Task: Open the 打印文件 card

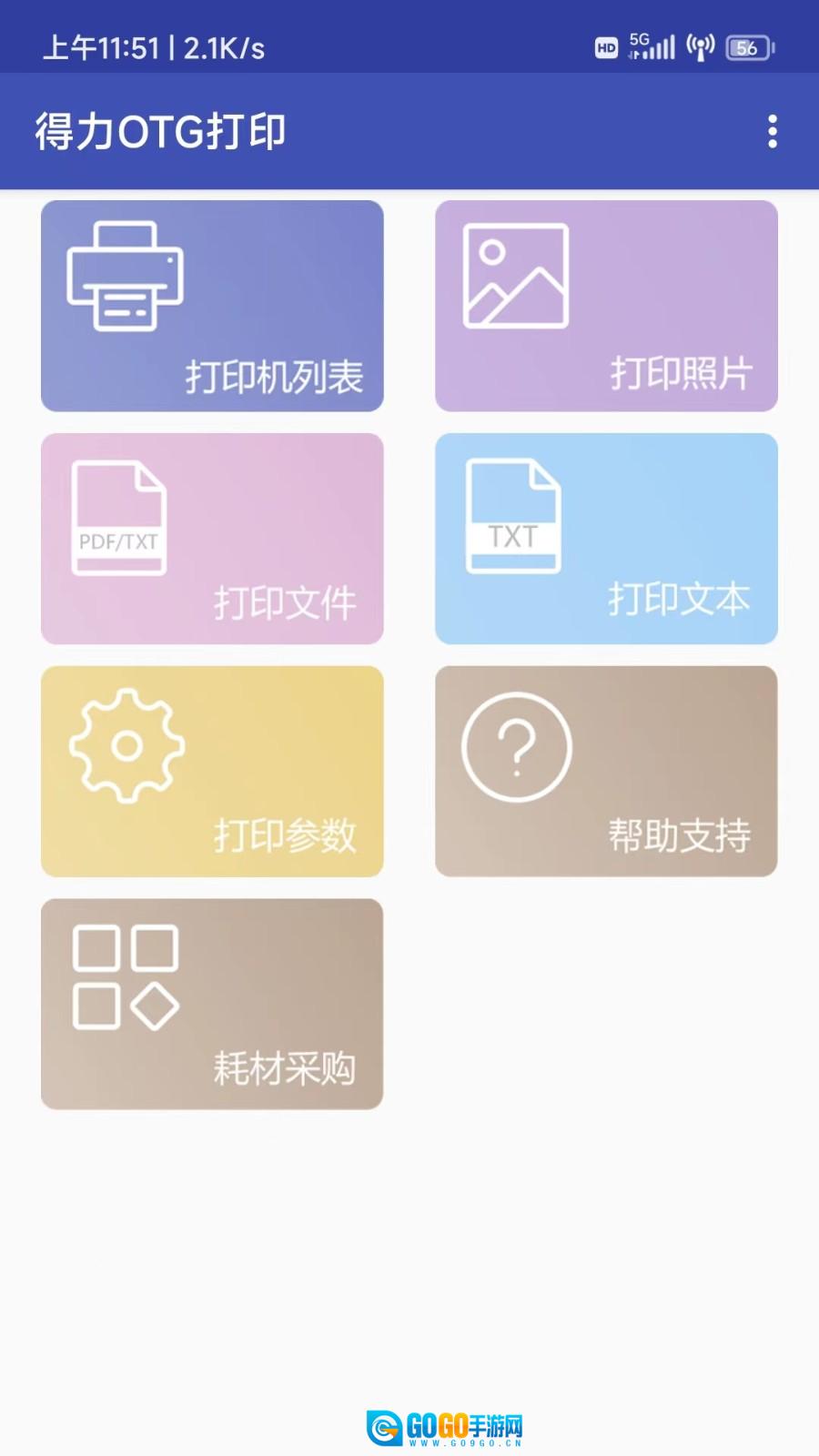Action: (x=211, y=540)
